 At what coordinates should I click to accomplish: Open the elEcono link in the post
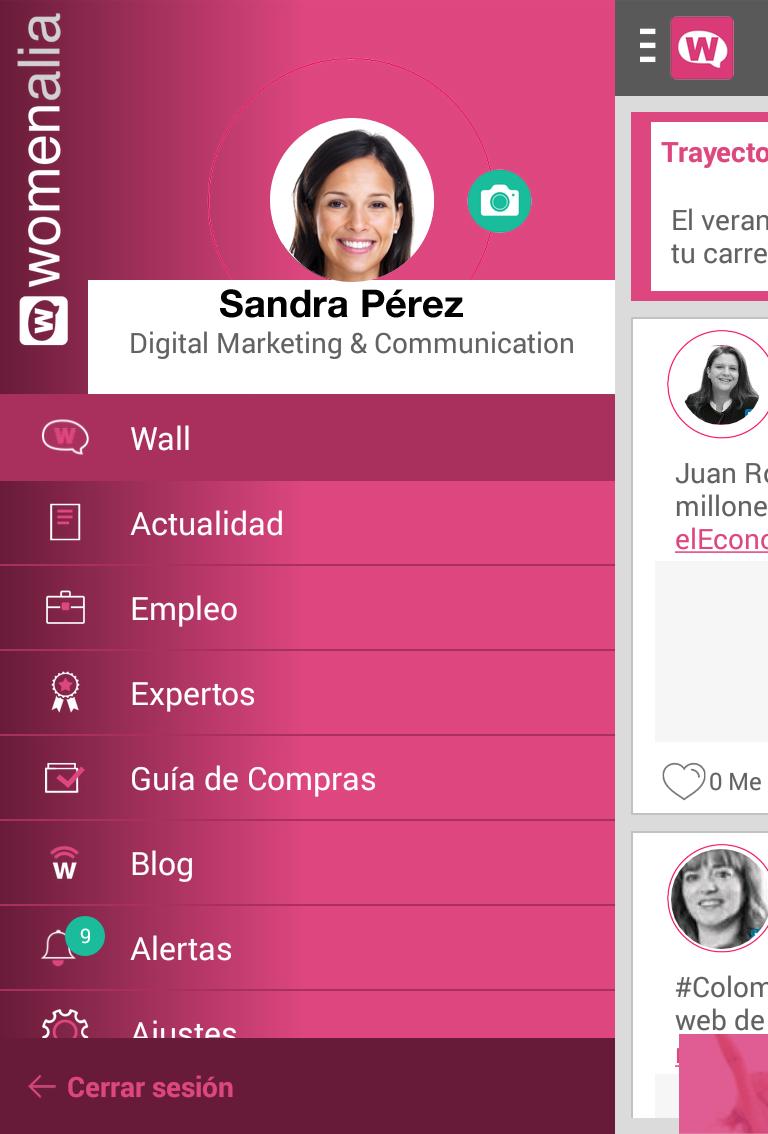point(720,540)
